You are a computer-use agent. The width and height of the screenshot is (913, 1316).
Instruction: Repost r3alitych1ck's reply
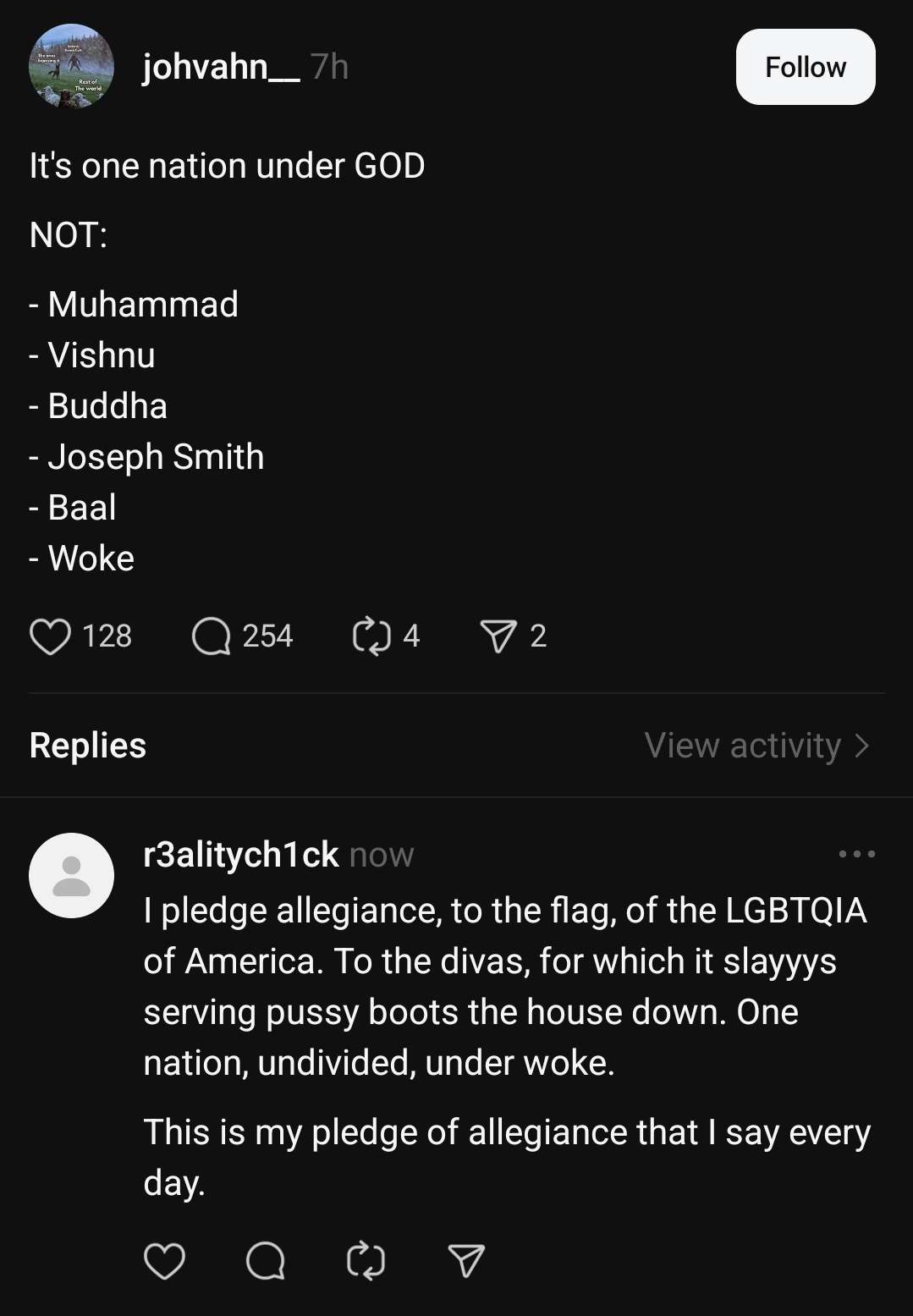366,1261
